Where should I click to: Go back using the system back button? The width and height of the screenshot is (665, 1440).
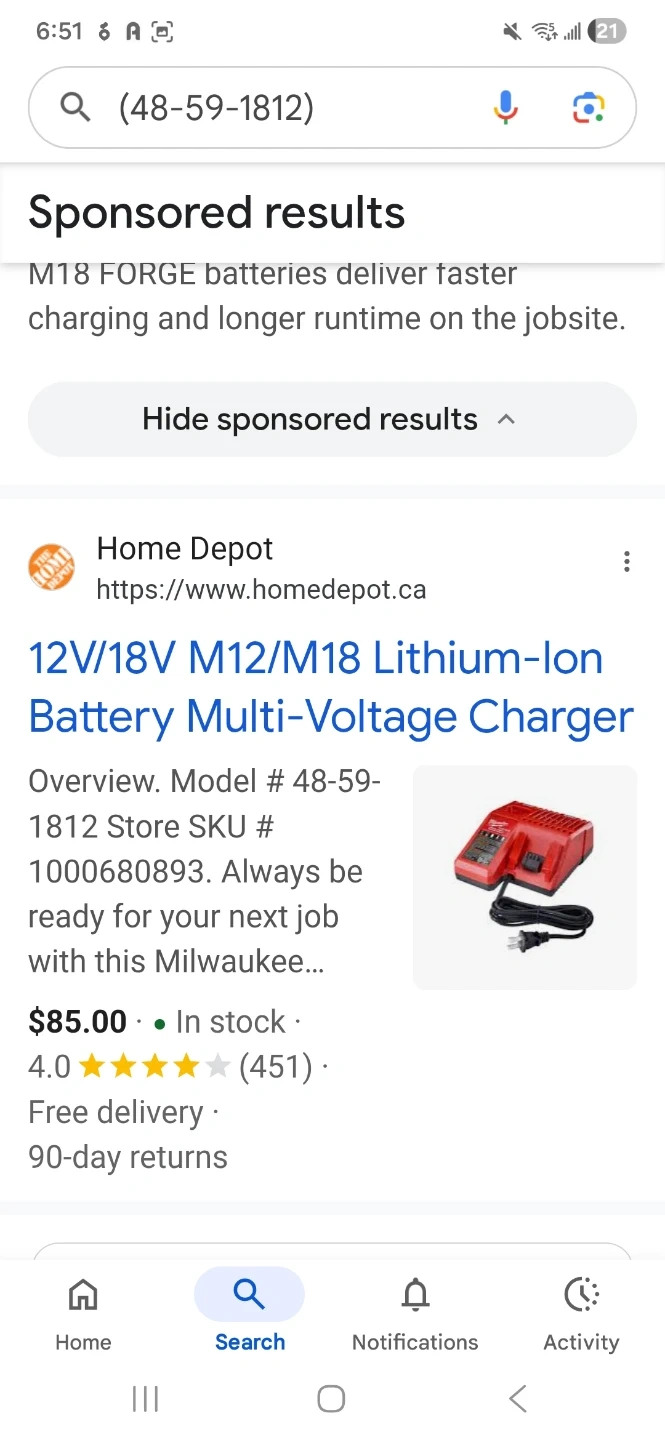(x=517, y=1399)
